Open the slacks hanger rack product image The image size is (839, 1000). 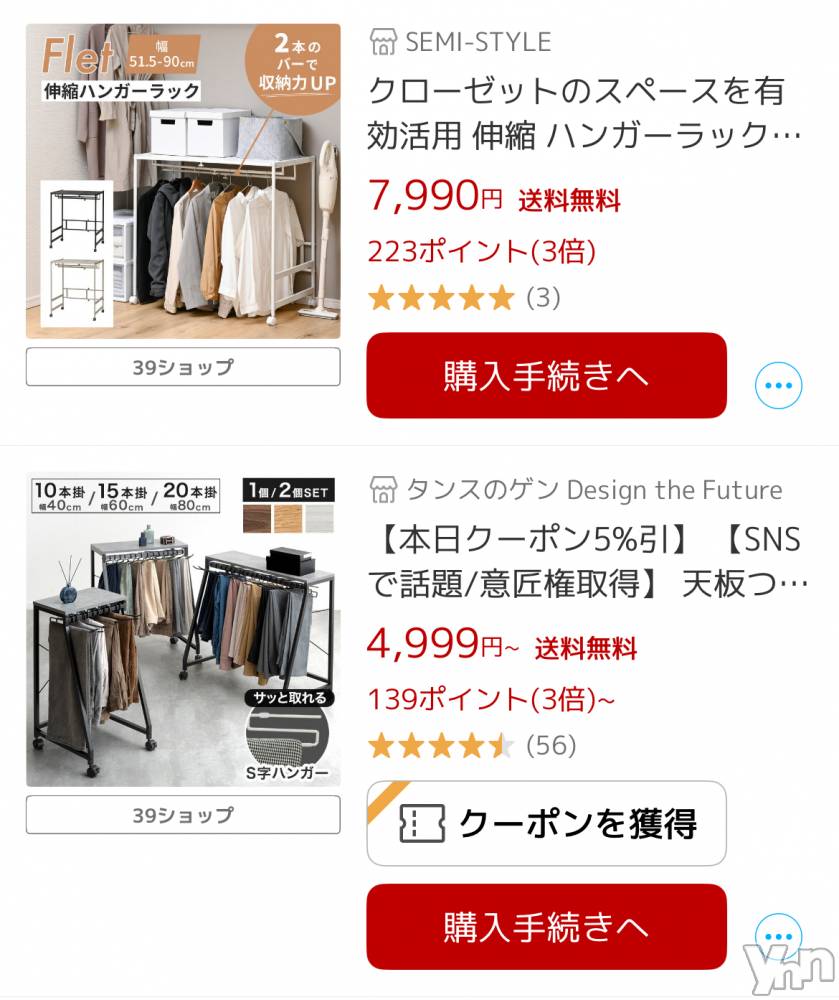(x=183, y=631)
